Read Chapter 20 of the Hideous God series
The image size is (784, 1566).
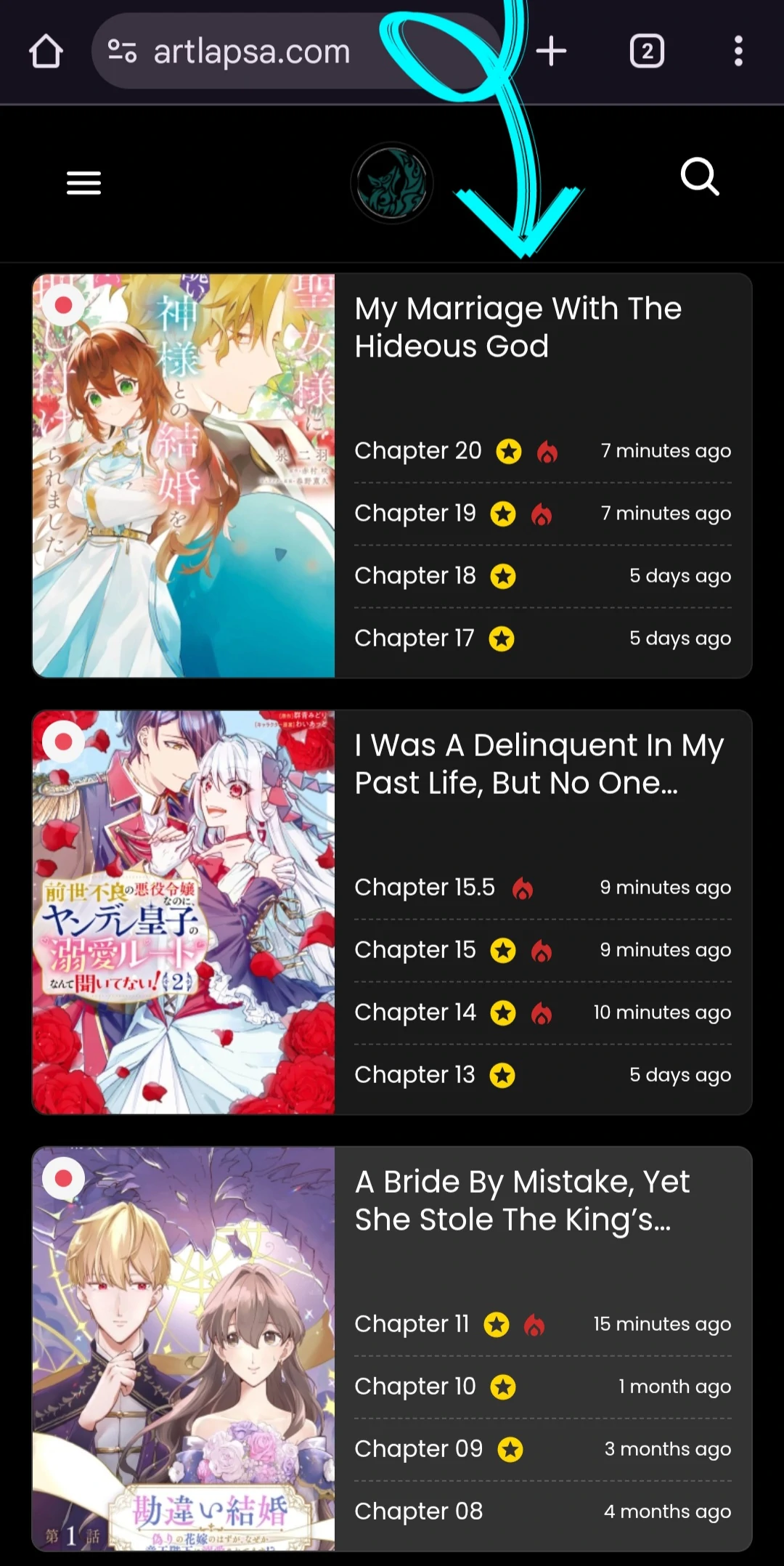(418, 451)
